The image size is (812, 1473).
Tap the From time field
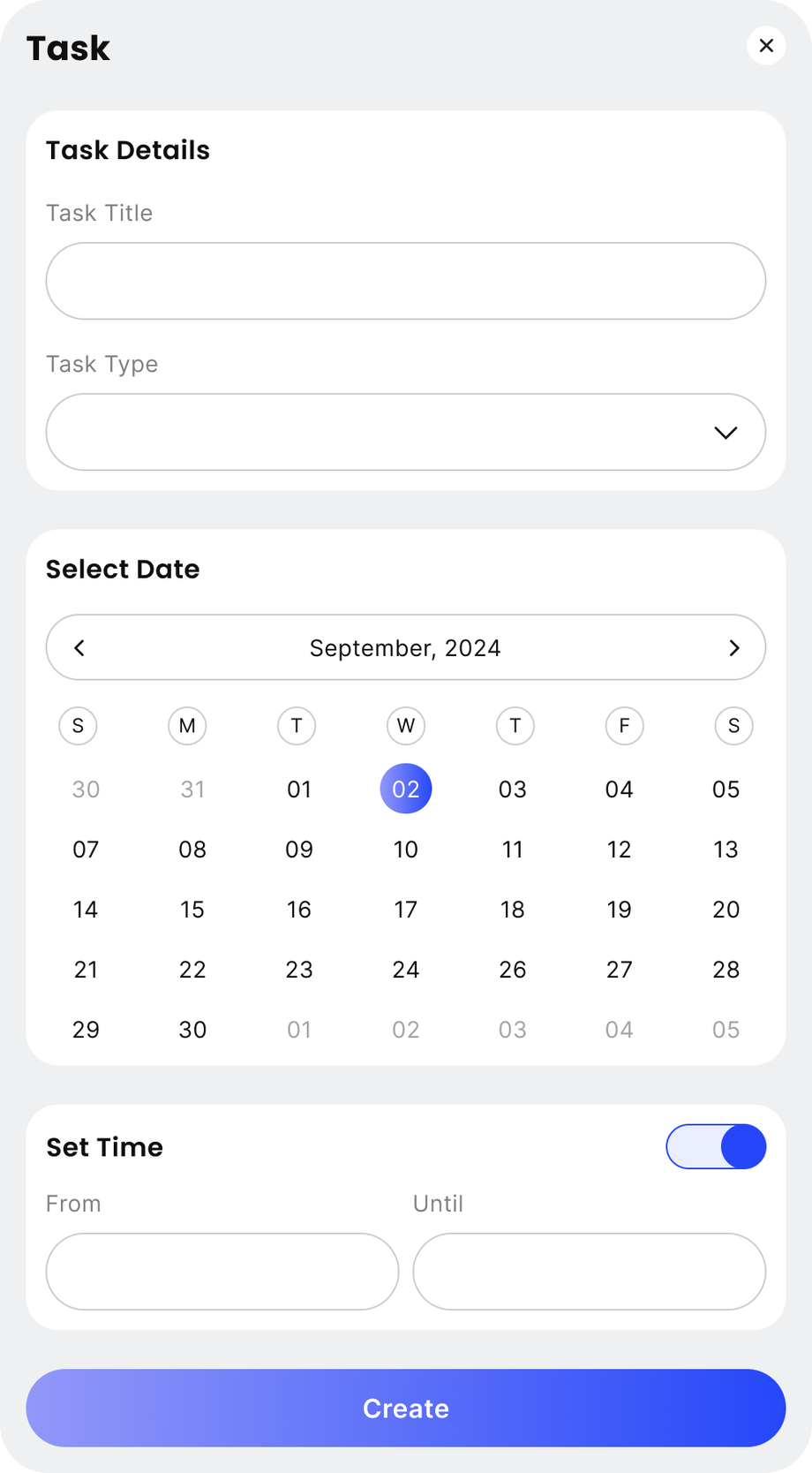(x=222, y=1272)
